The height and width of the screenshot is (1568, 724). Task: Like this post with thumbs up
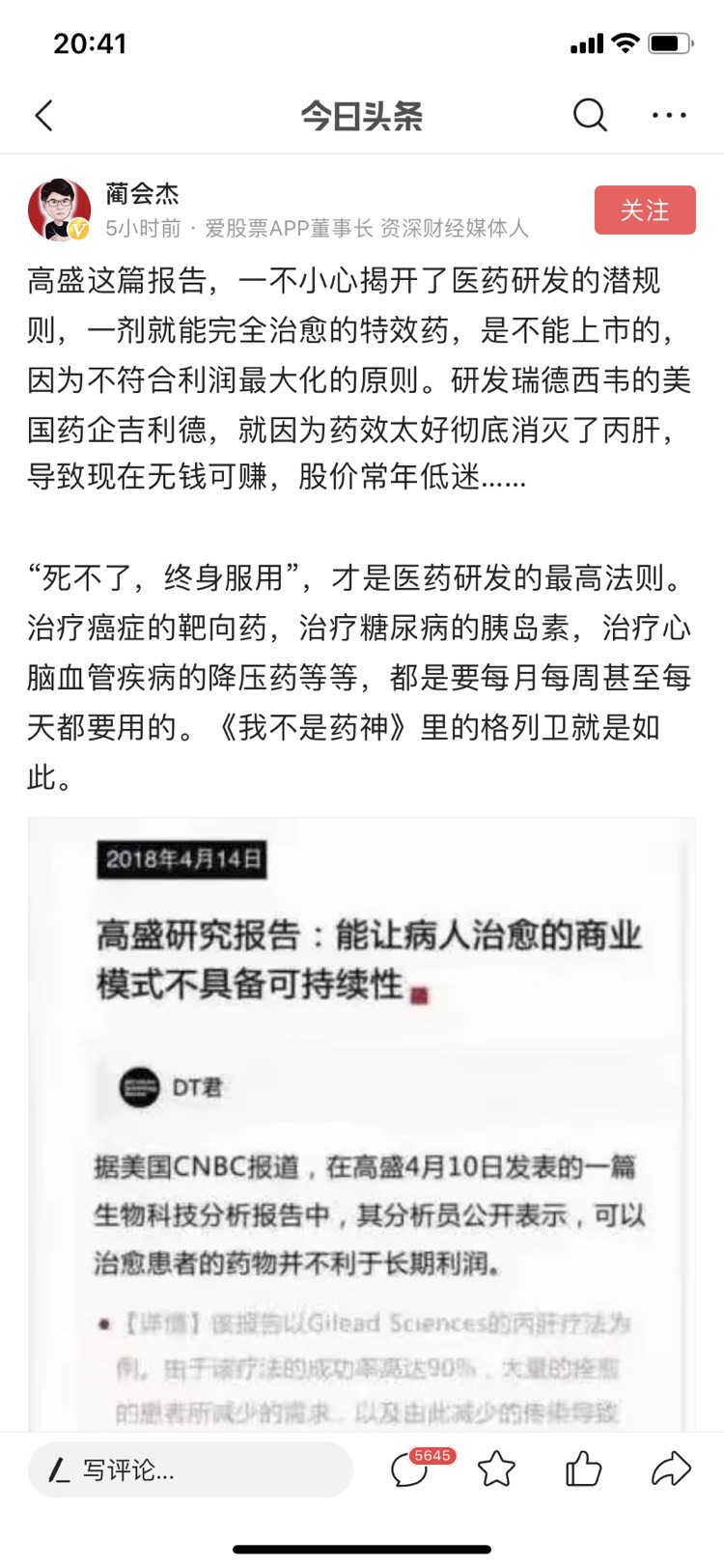[x=583, y=1470]
